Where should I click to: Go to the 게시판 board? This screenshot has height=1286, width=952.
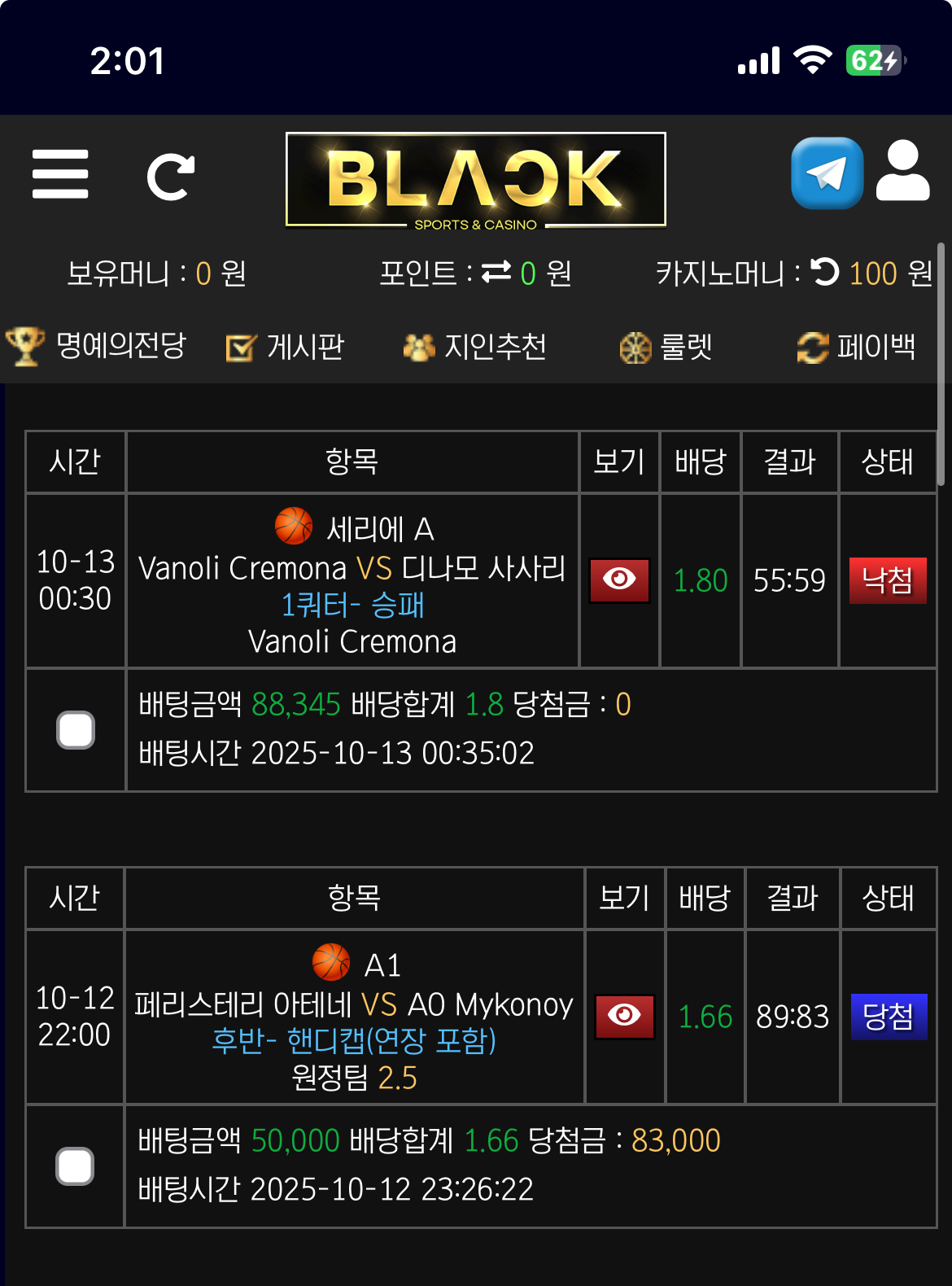coord(286,348)
